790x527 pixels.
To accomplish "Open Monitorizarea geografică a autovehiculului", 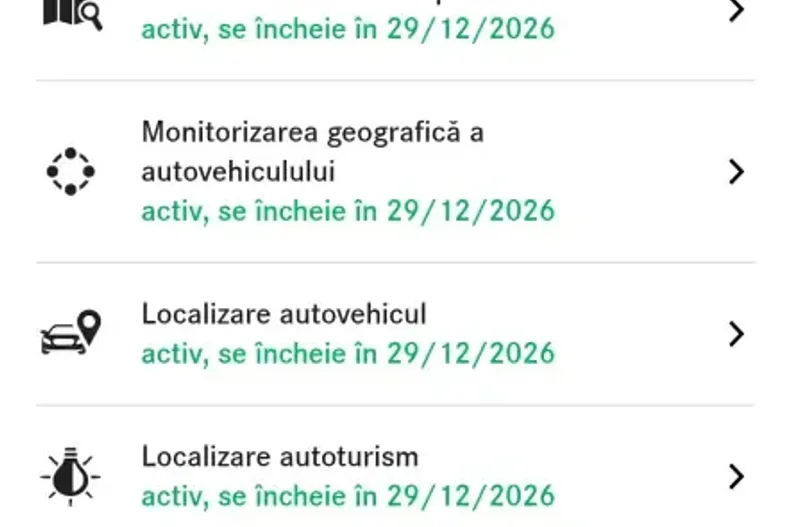I will coord(395,171).
